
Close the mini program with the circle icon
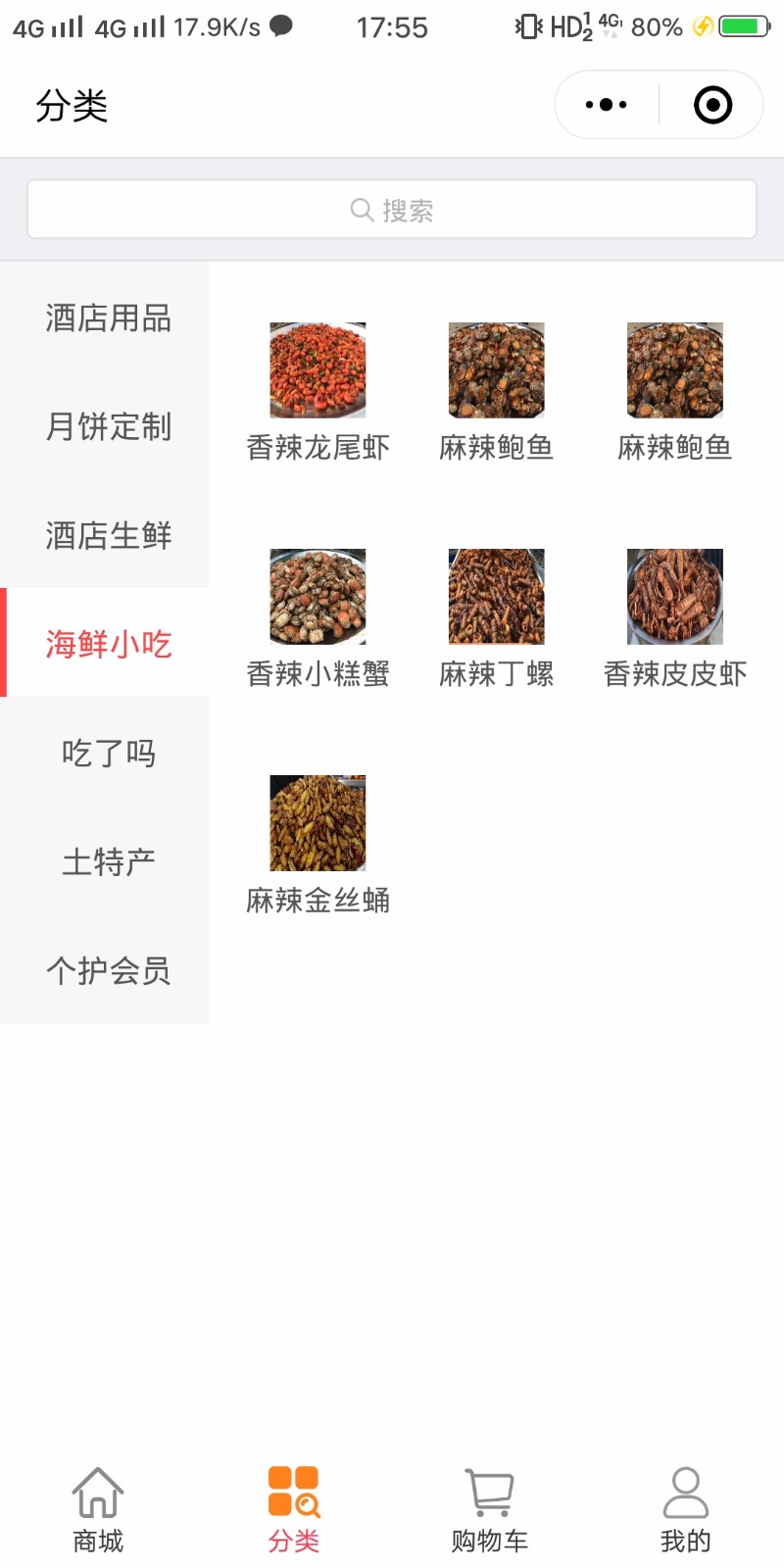point(712,105)
